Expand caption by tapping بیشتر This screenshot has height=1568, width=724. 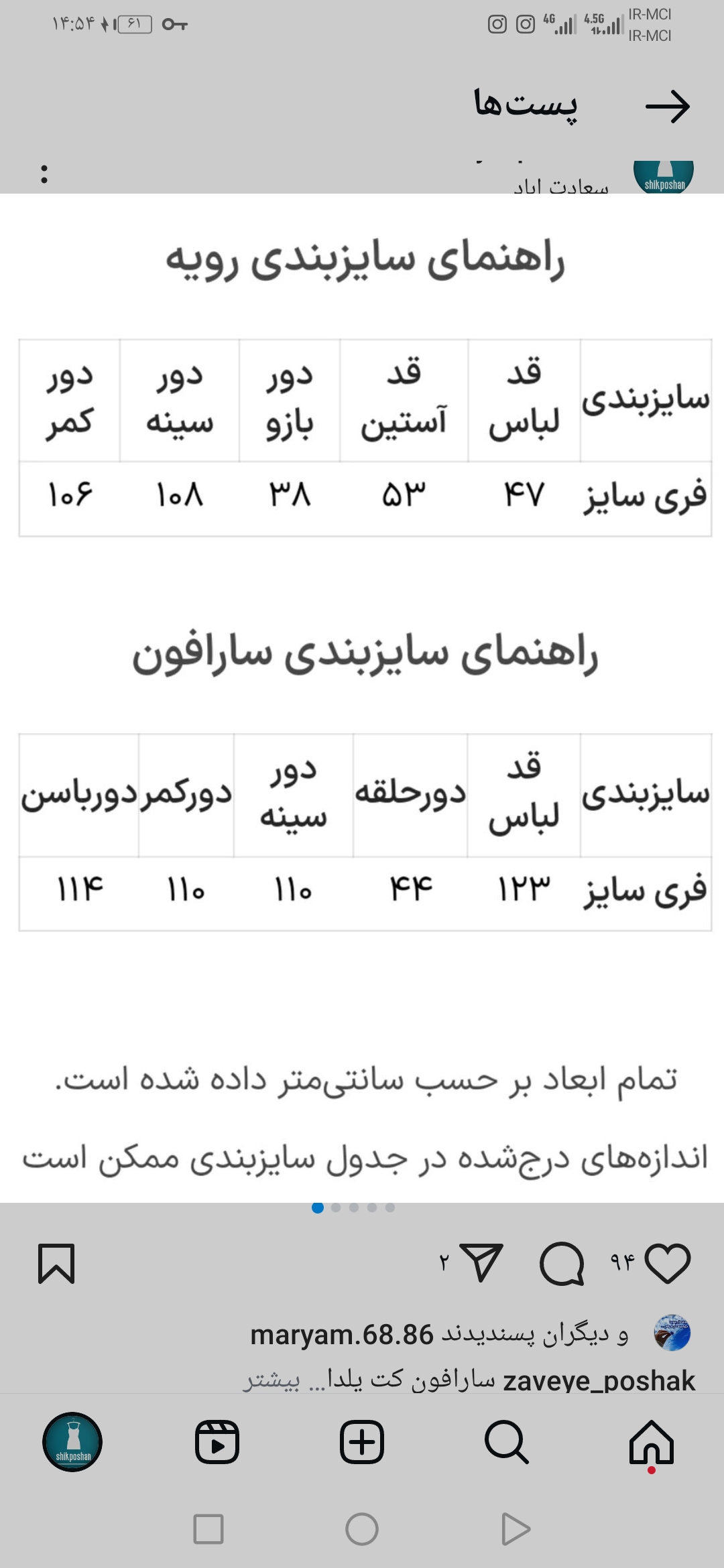point(271,1380)
